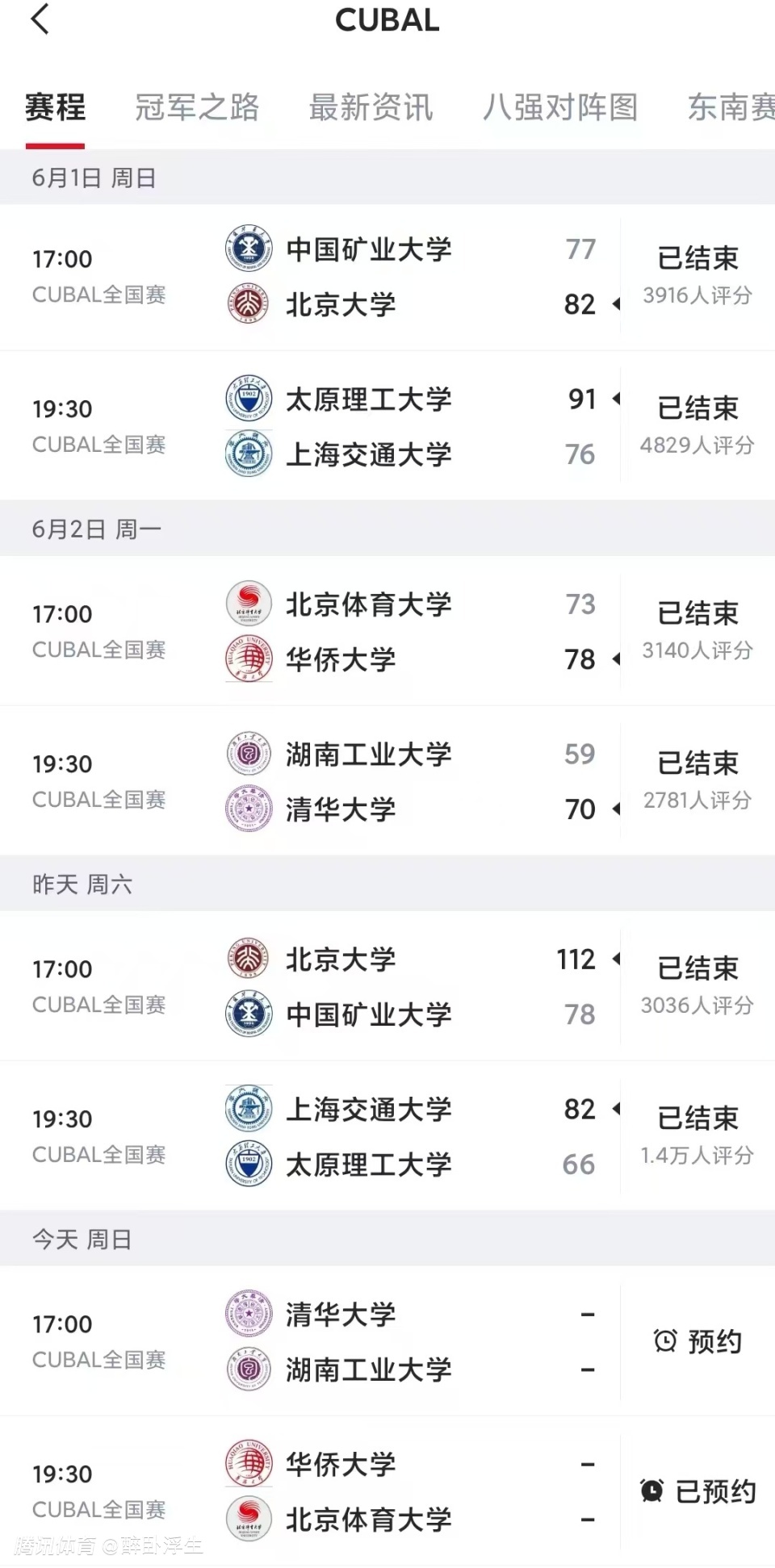Open the 最新资讯 tab
Viewport: 775px width, 1568px height.
pyautogui.click(x=371, y=107)
